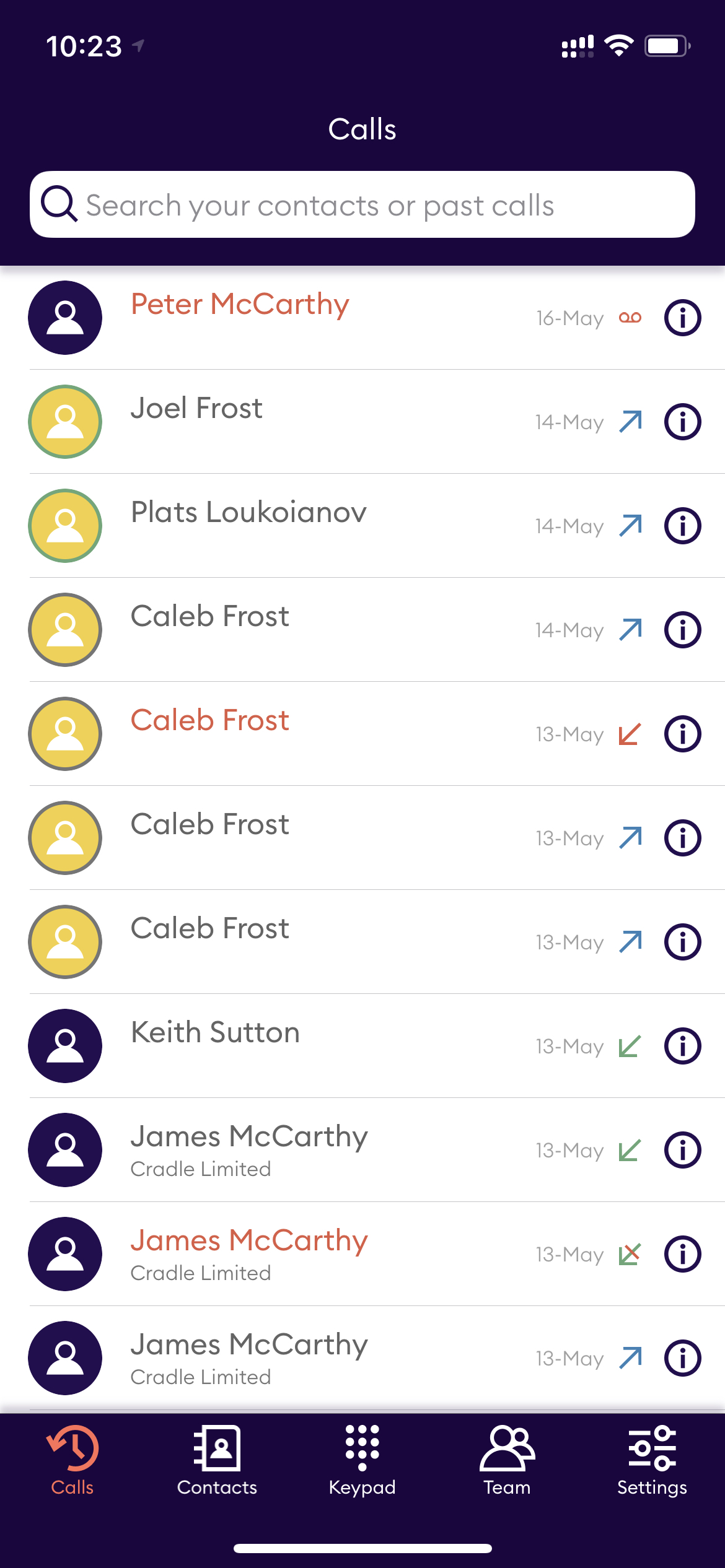Switch to the Contacts tab
This screenshot has width=725, height=1568.
click(x=217, y=1460)
